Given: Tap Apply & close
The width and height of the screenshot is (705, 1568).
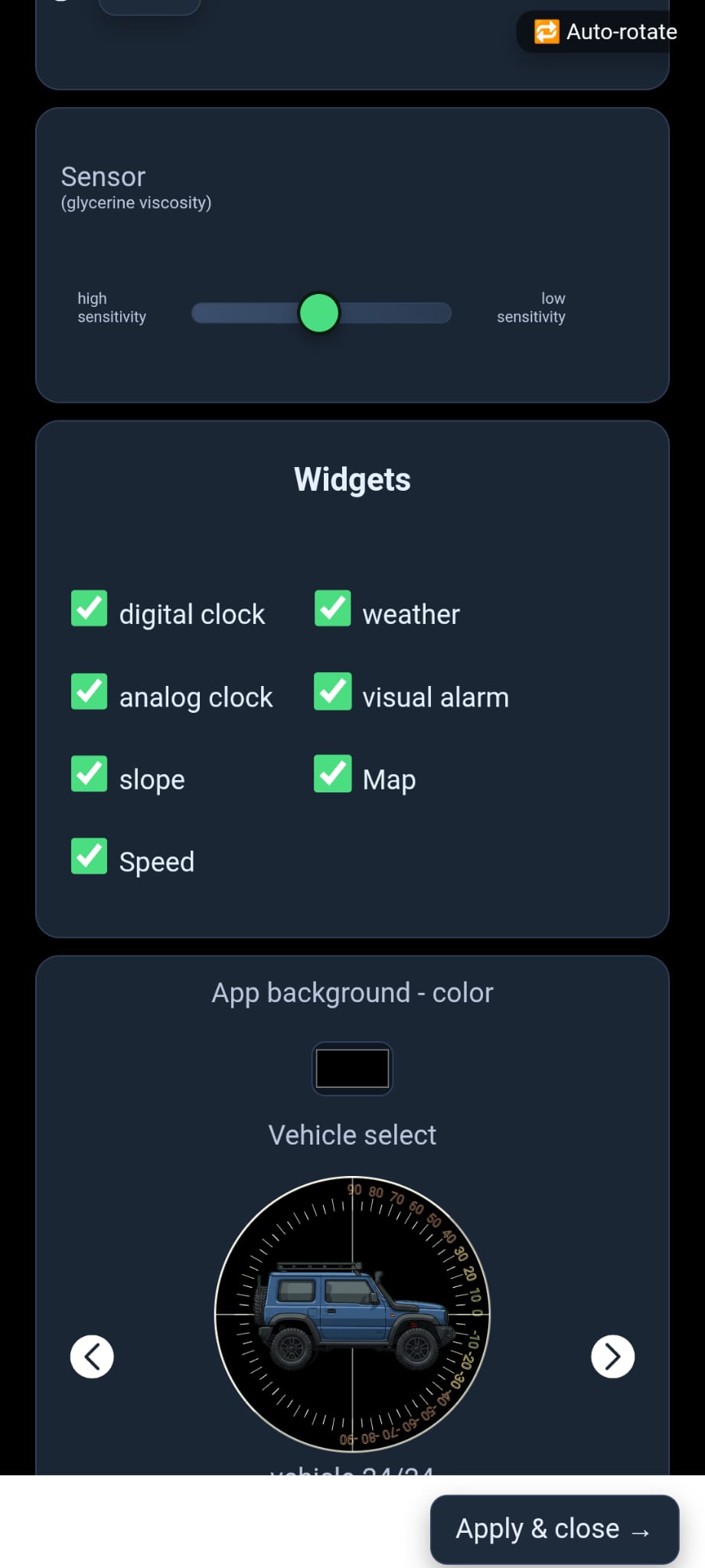Looking at the screenshot, I should click(554, 1529).
